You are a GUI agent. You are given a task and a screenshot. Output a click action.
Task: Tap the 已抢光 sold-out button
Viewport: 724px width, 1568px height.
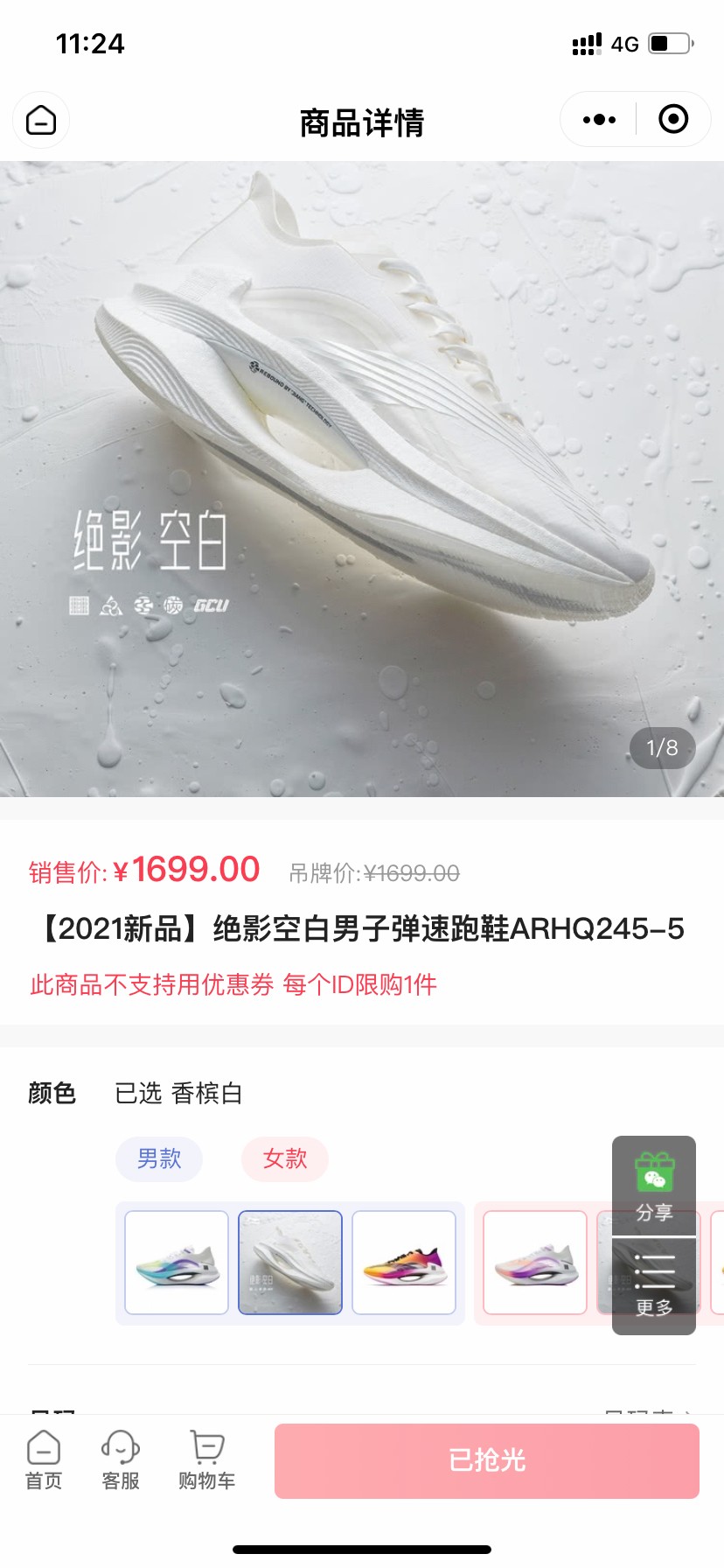pyautogui.click(x=487, y=1461)
